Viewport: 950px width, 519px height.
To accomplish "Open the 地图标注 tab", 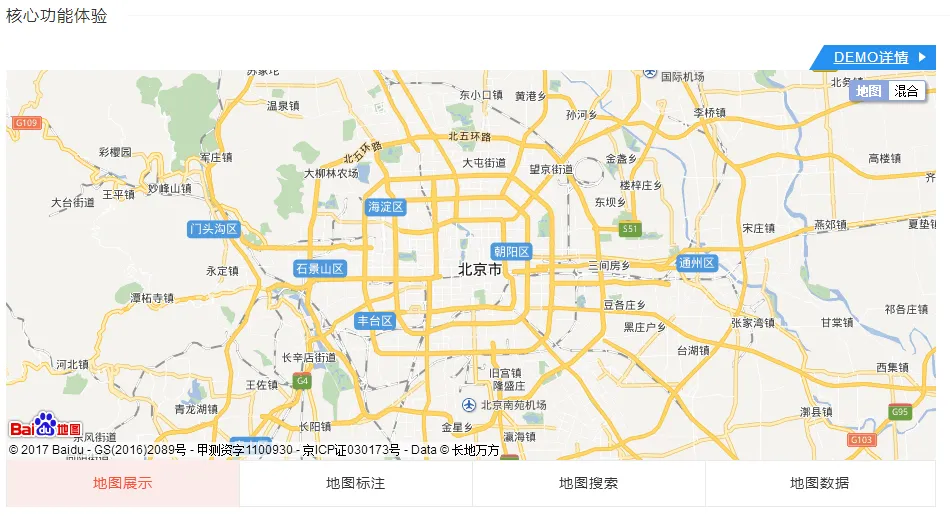I will [356, 483].
